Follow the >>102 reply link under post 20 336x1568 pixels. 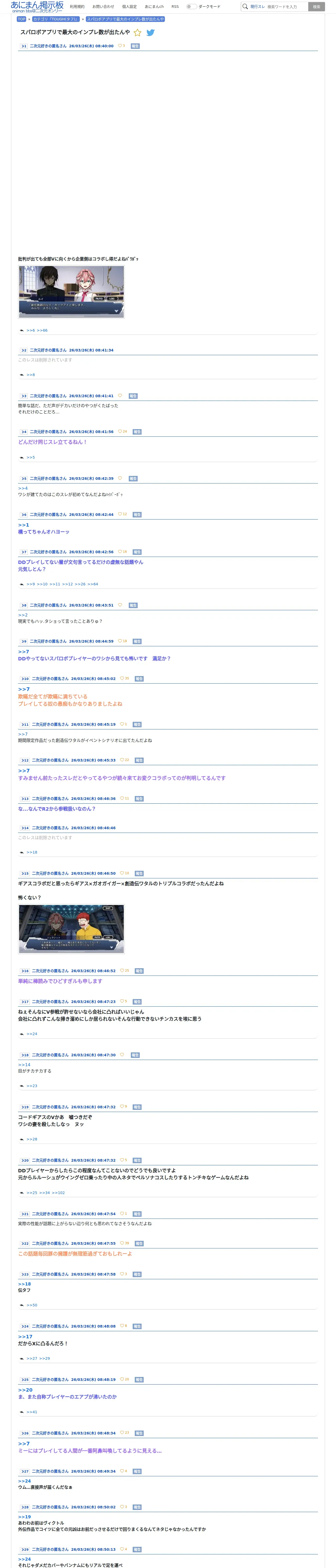click(59, 1192)
